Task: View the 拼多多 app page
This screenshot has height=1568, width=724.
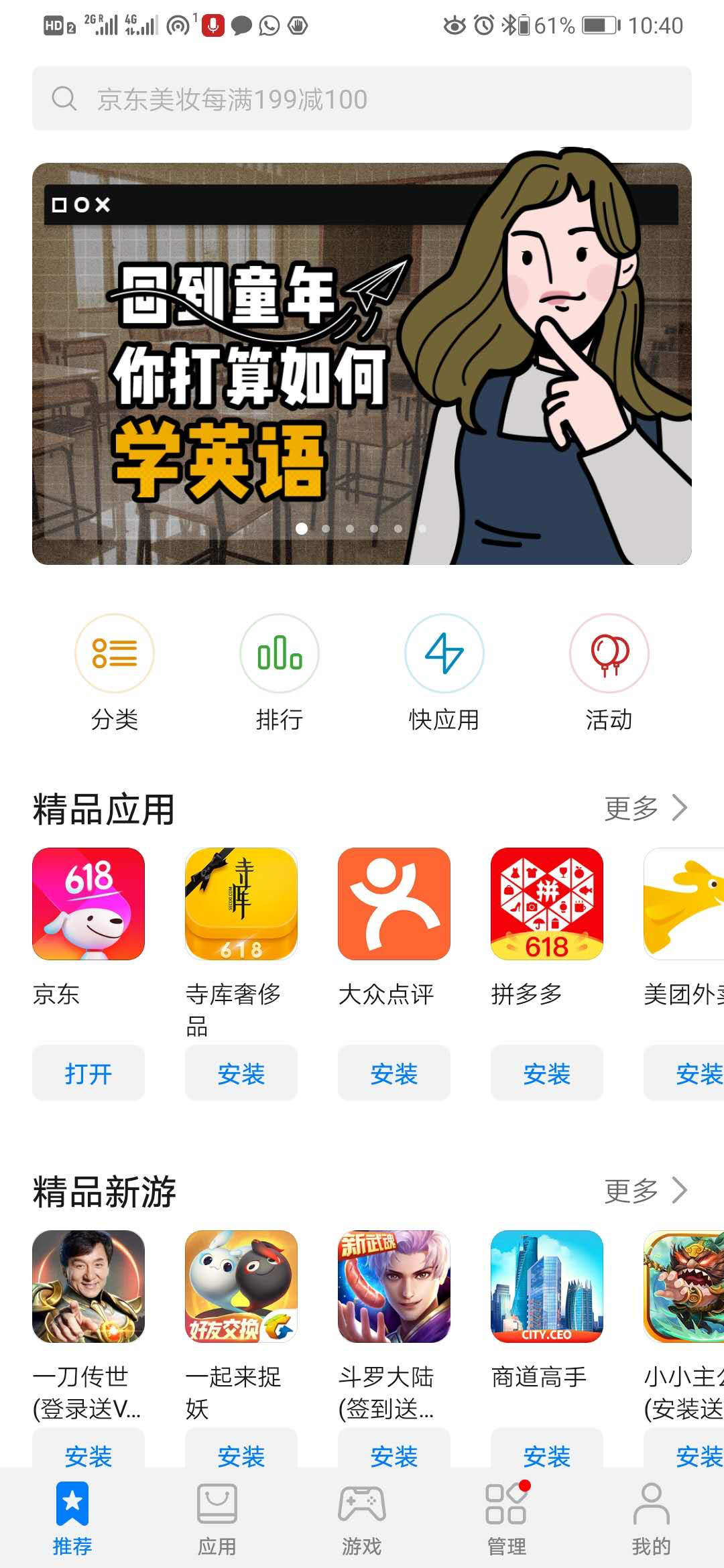Action: (x=547, y=904)
